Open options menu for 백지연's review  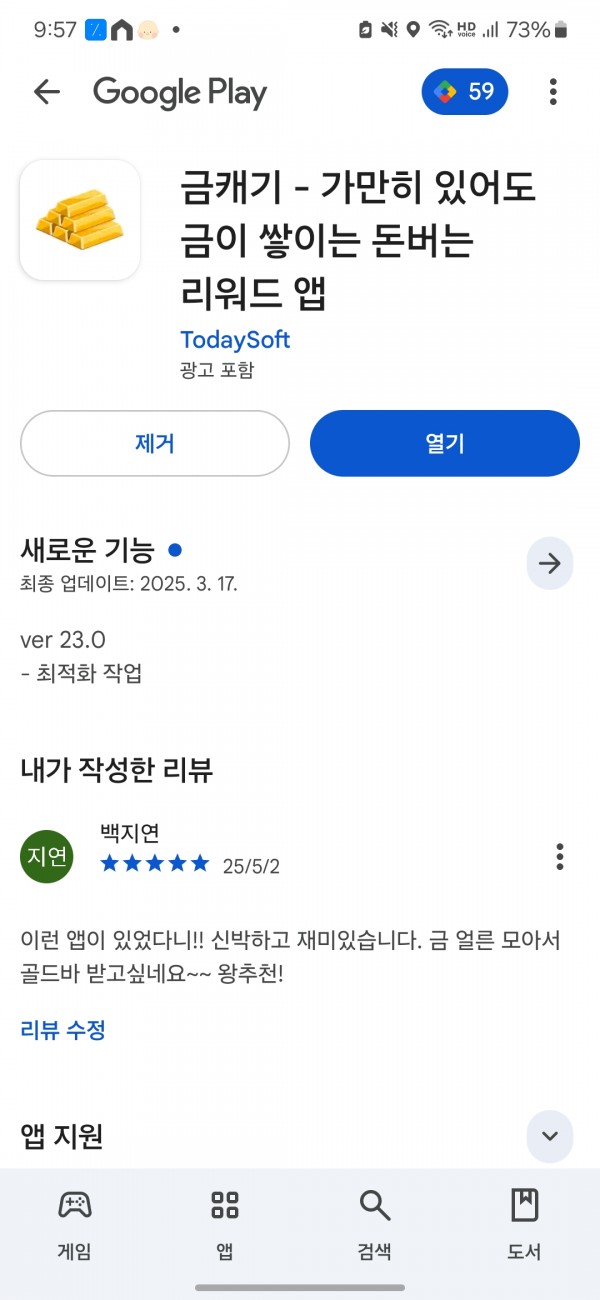click(560, 857)
